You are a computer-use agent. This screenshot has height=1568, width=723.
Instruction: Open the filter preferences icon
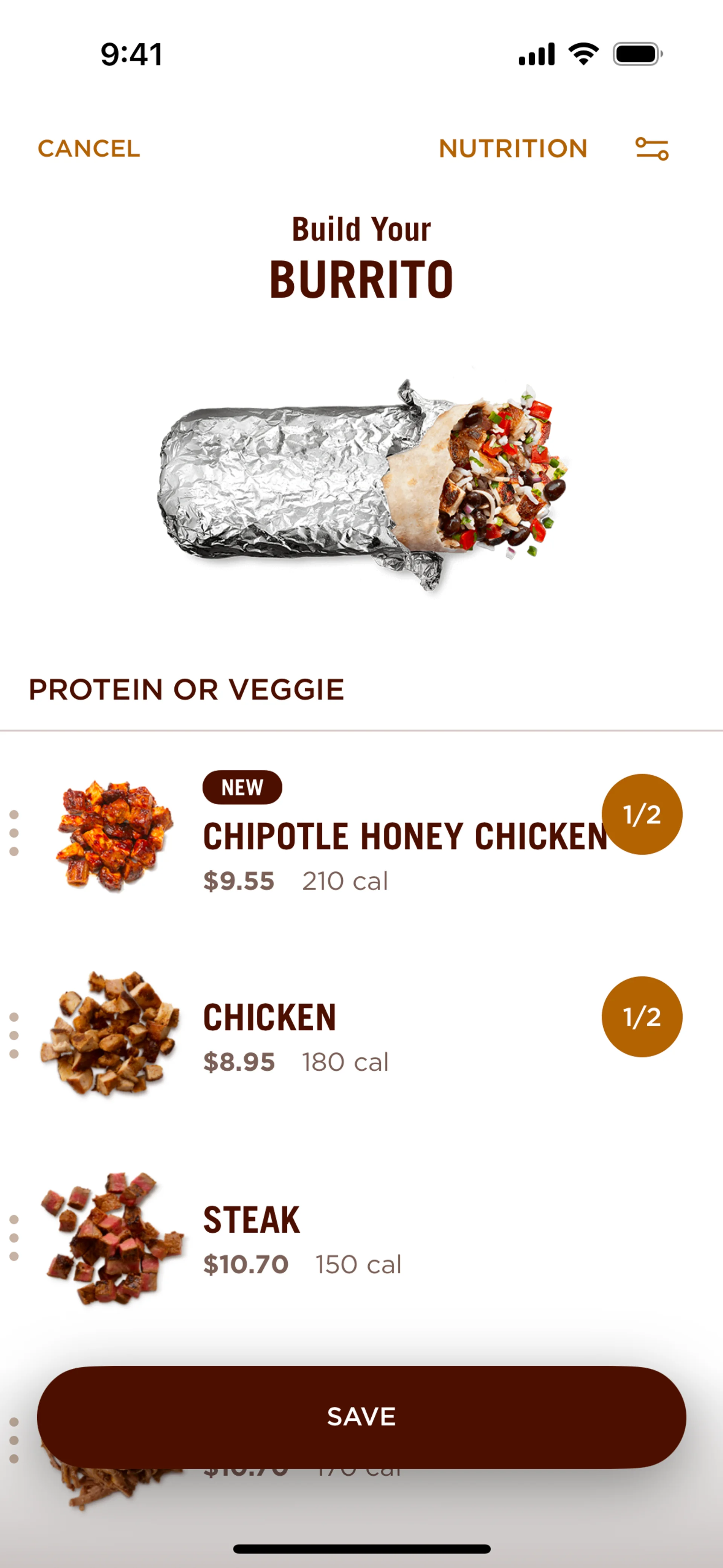pyautogui.click(x=652, y=149)
